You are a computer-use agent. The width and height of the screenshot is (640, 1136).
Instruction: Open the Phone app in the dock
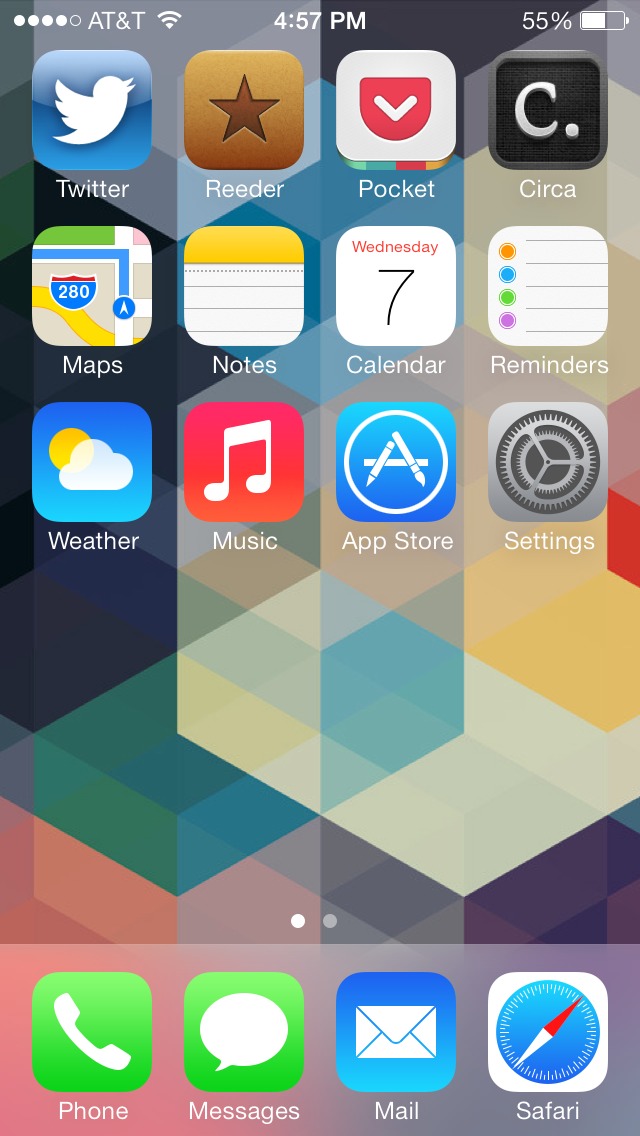[x=92, y=1032]
